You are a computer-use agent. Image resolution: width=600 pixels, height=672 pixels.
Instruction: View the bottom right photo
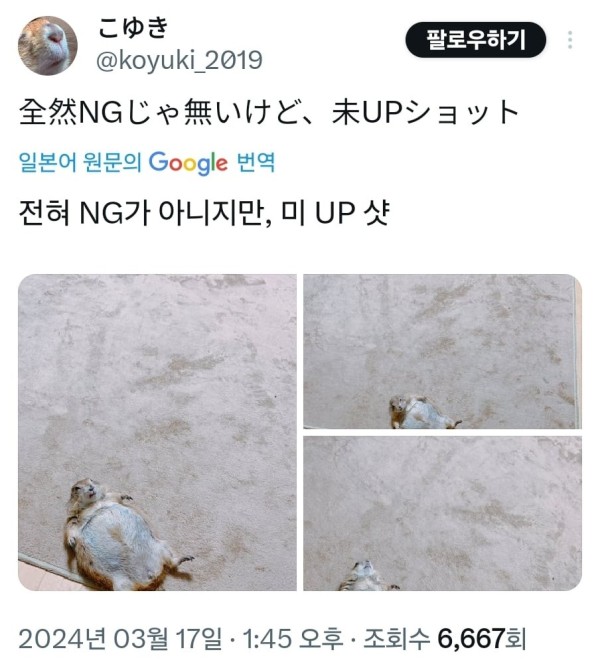442,513
